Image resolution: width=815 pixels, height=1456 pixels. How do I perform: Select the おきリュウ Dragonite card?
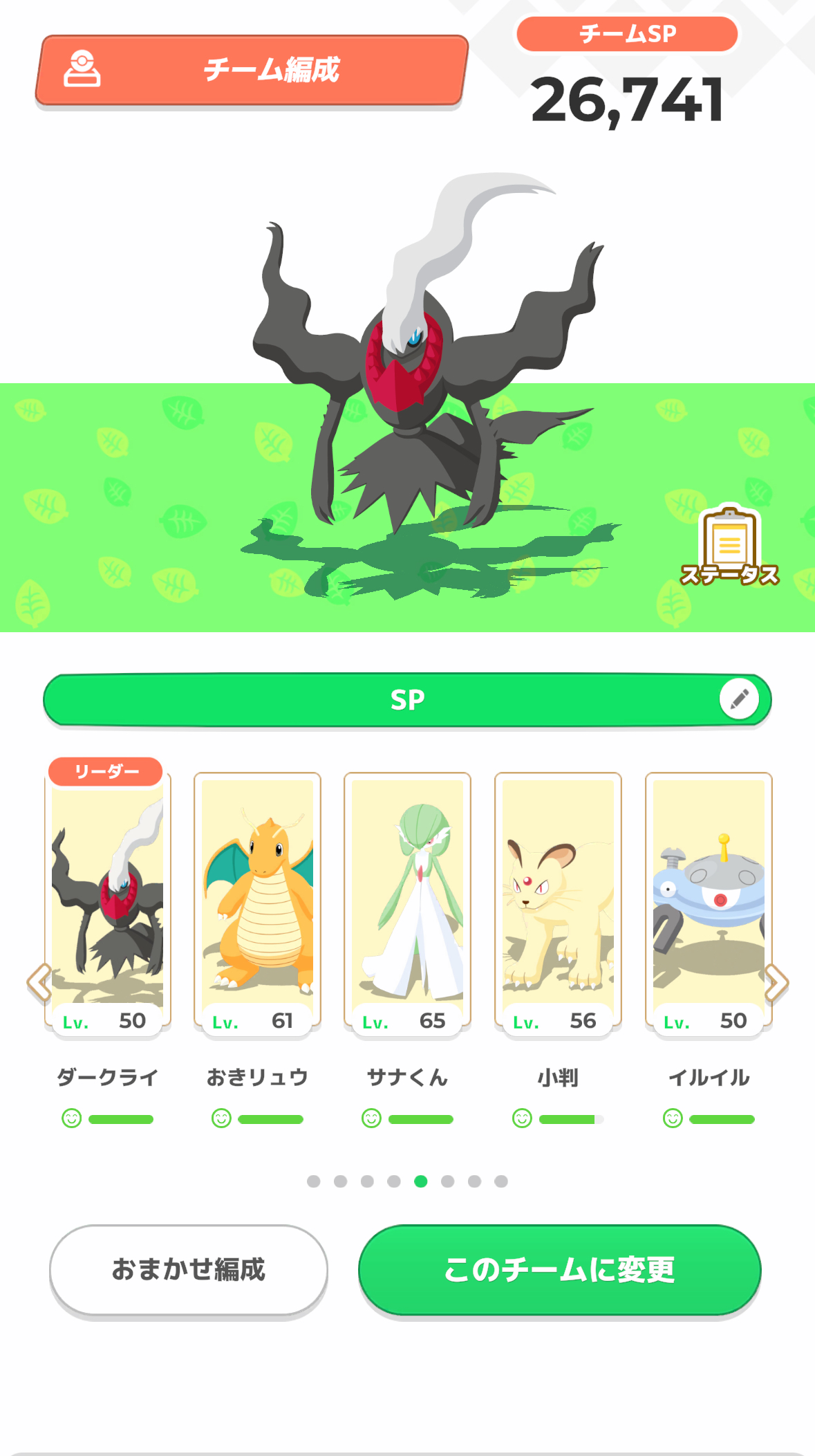(257, 899)
